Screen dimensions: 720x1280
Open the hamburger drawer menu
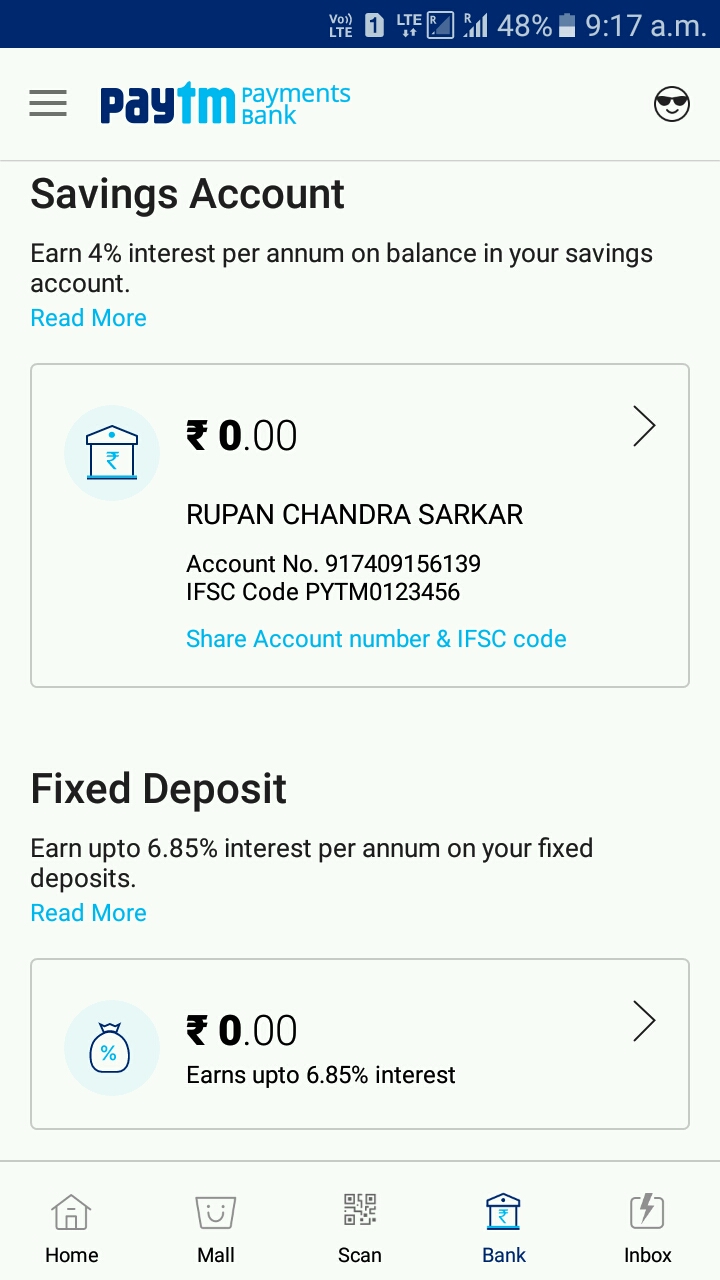[48, 103]
